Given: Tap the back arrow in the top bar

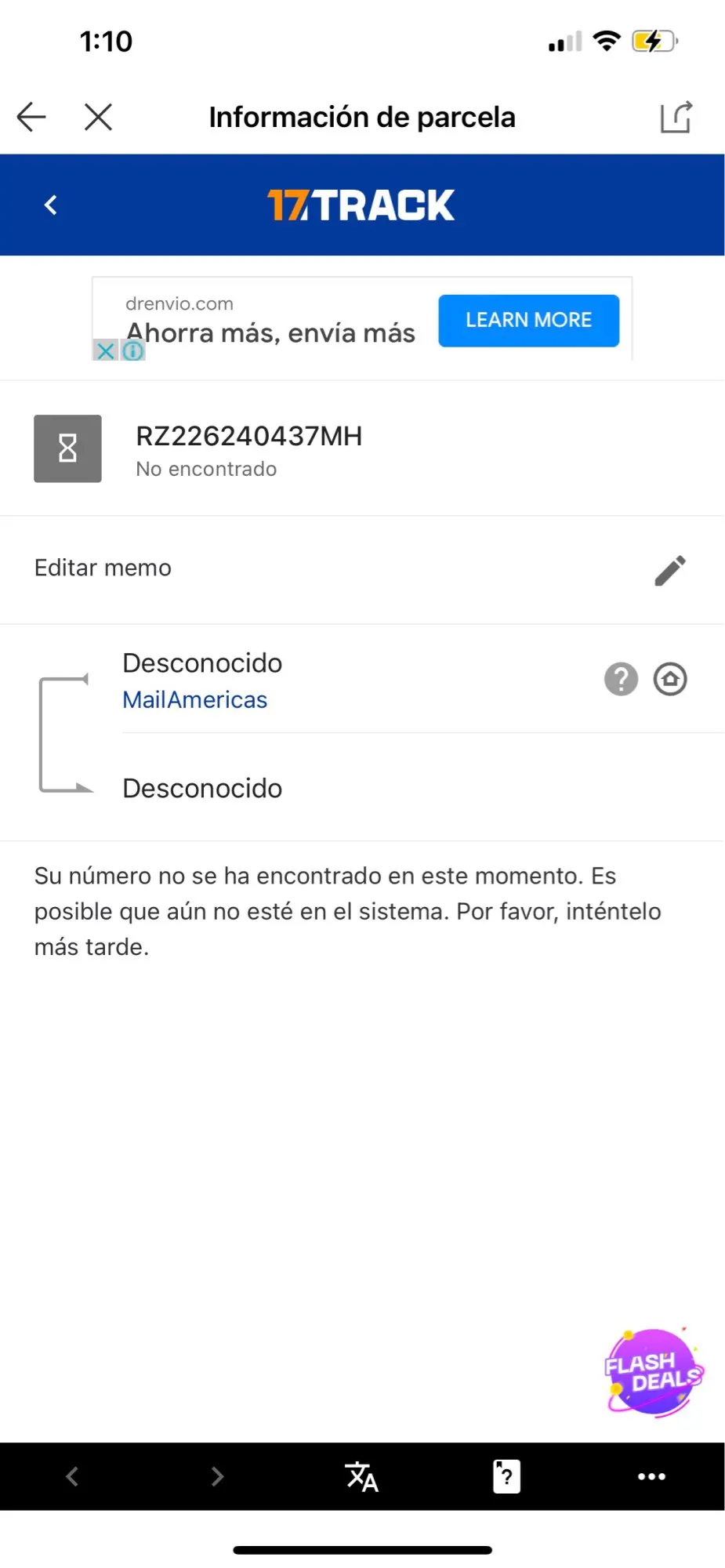Looking at the screenshot, I should (31, 118).
